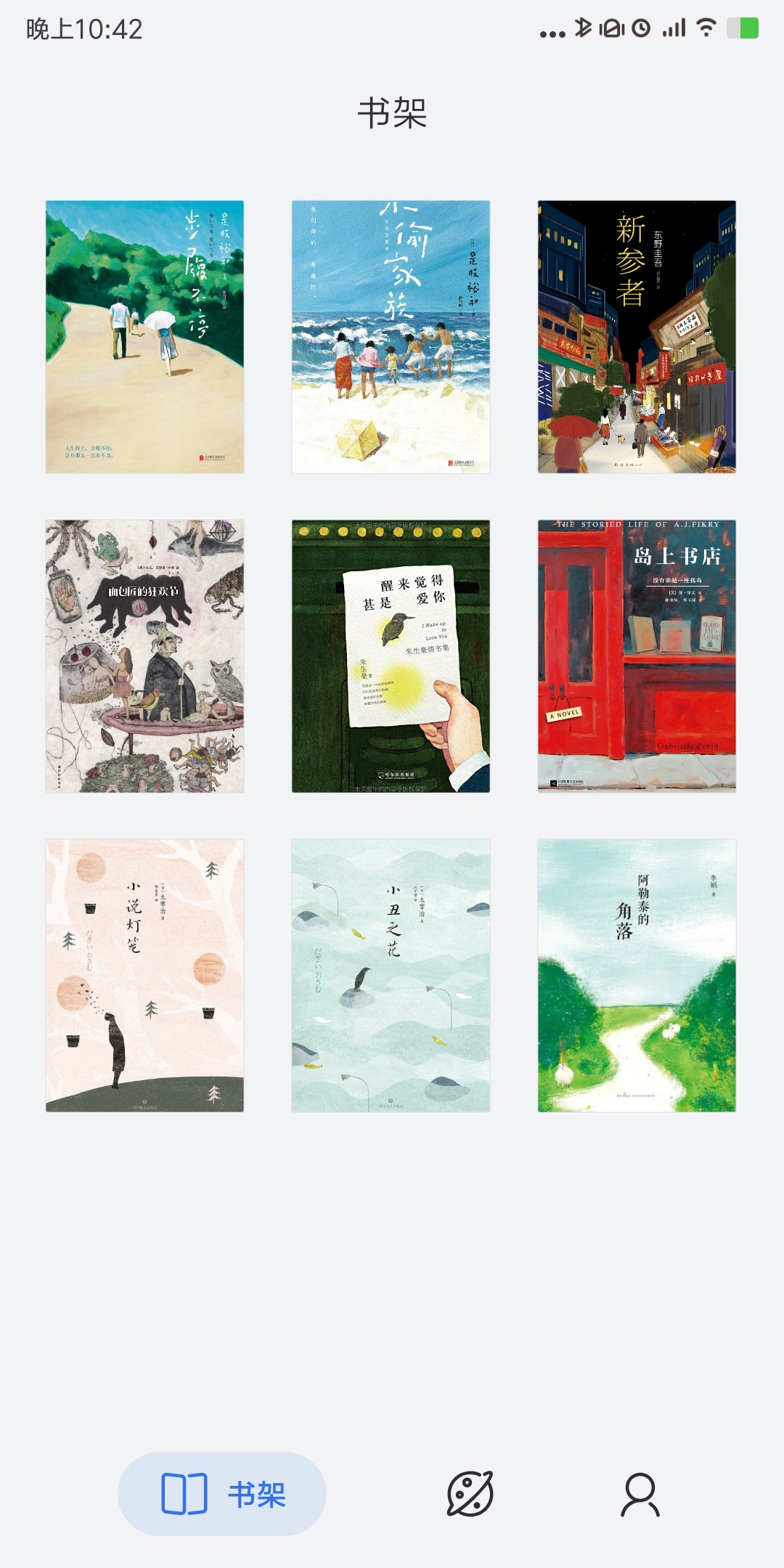
Task: Select the 书架 bookshelf tab
Action: (222, 1494)
